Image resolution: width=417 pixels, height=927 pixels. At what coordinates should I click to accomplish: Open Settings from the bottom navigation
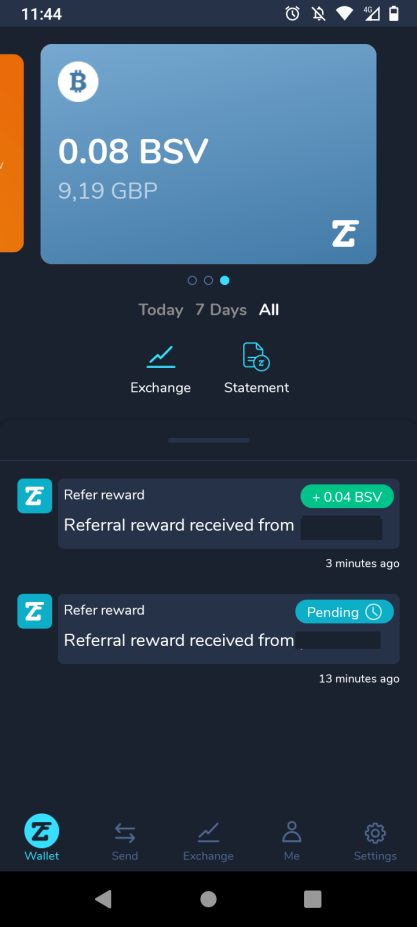(x=375, y=841)
